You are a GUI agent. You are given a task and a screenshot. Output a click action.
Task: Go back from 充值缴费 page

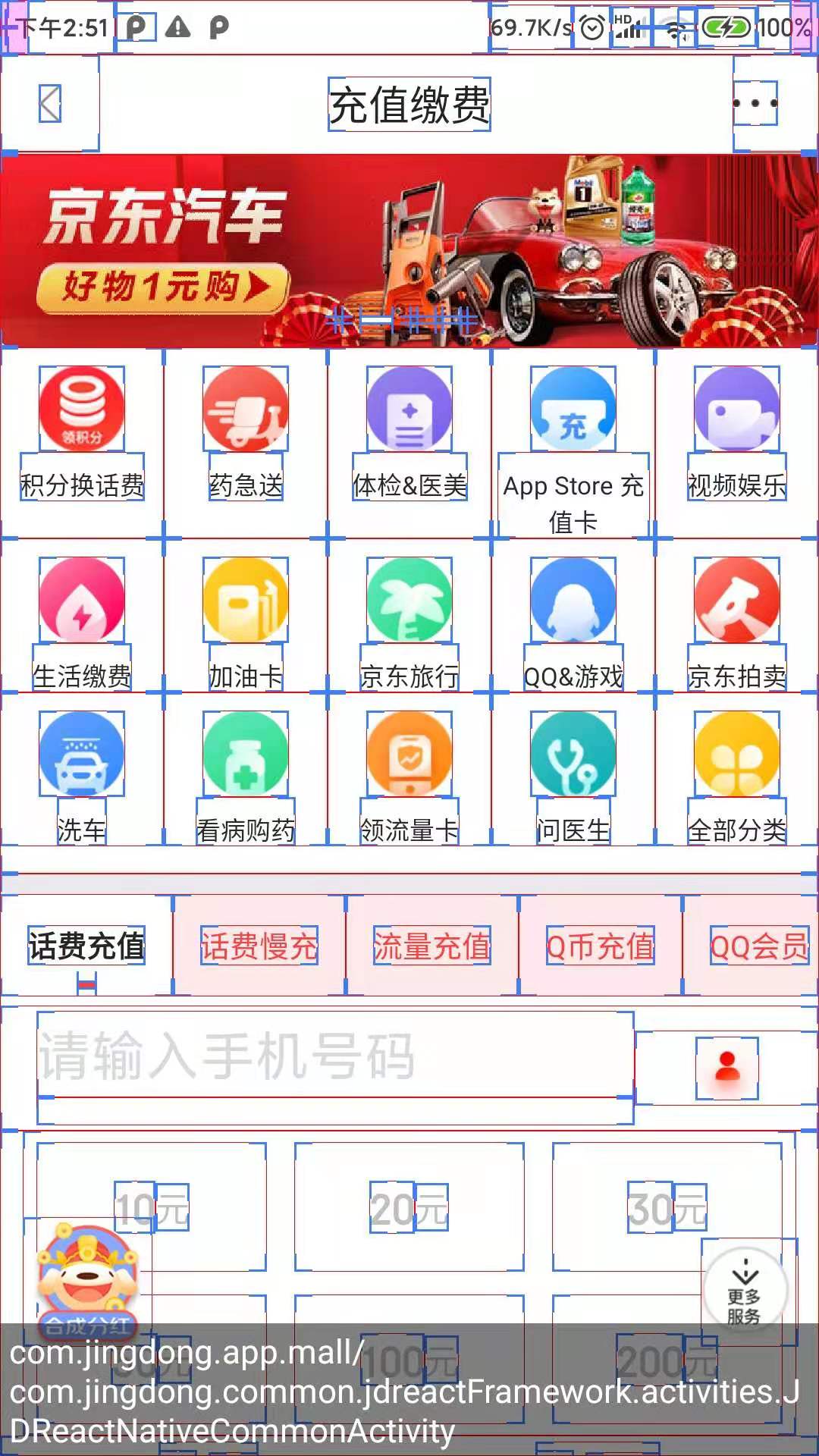coord(50,103)
